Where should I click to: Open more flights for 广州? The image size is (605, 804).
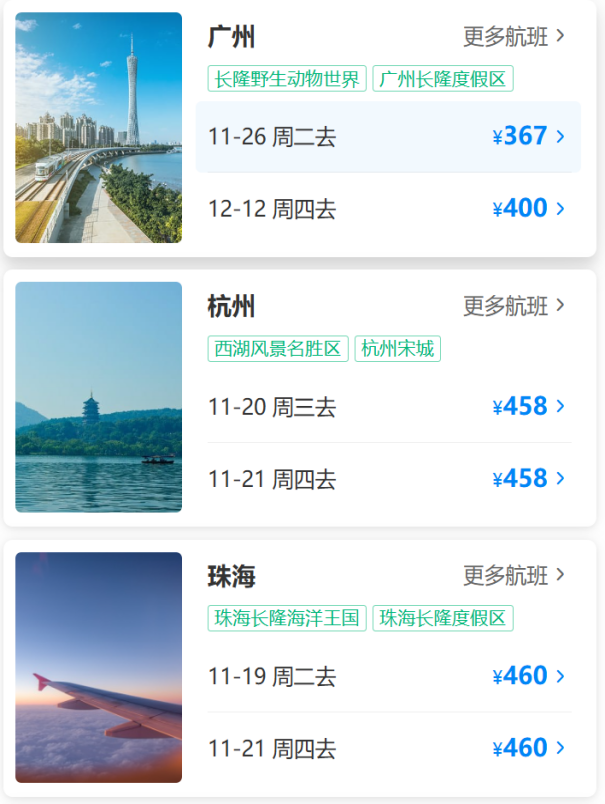(514, 37)
